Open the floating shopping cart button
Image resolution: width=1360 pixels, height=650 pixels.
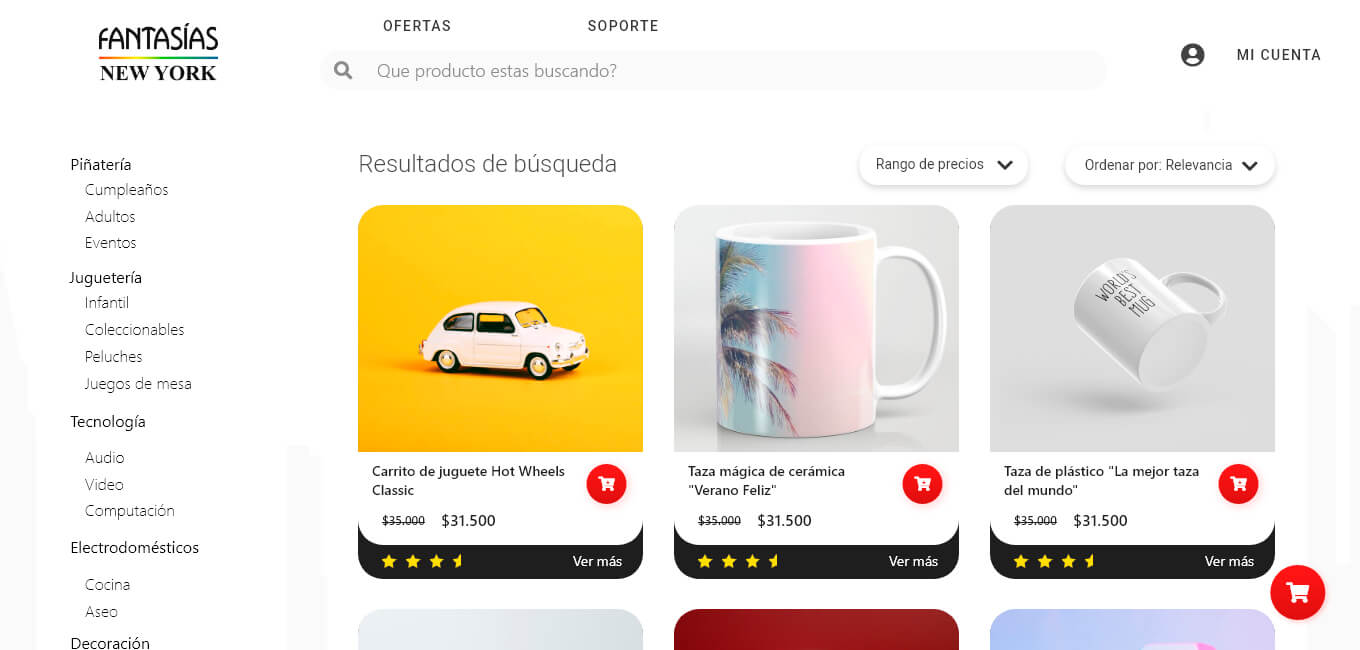coord(1297,592)
